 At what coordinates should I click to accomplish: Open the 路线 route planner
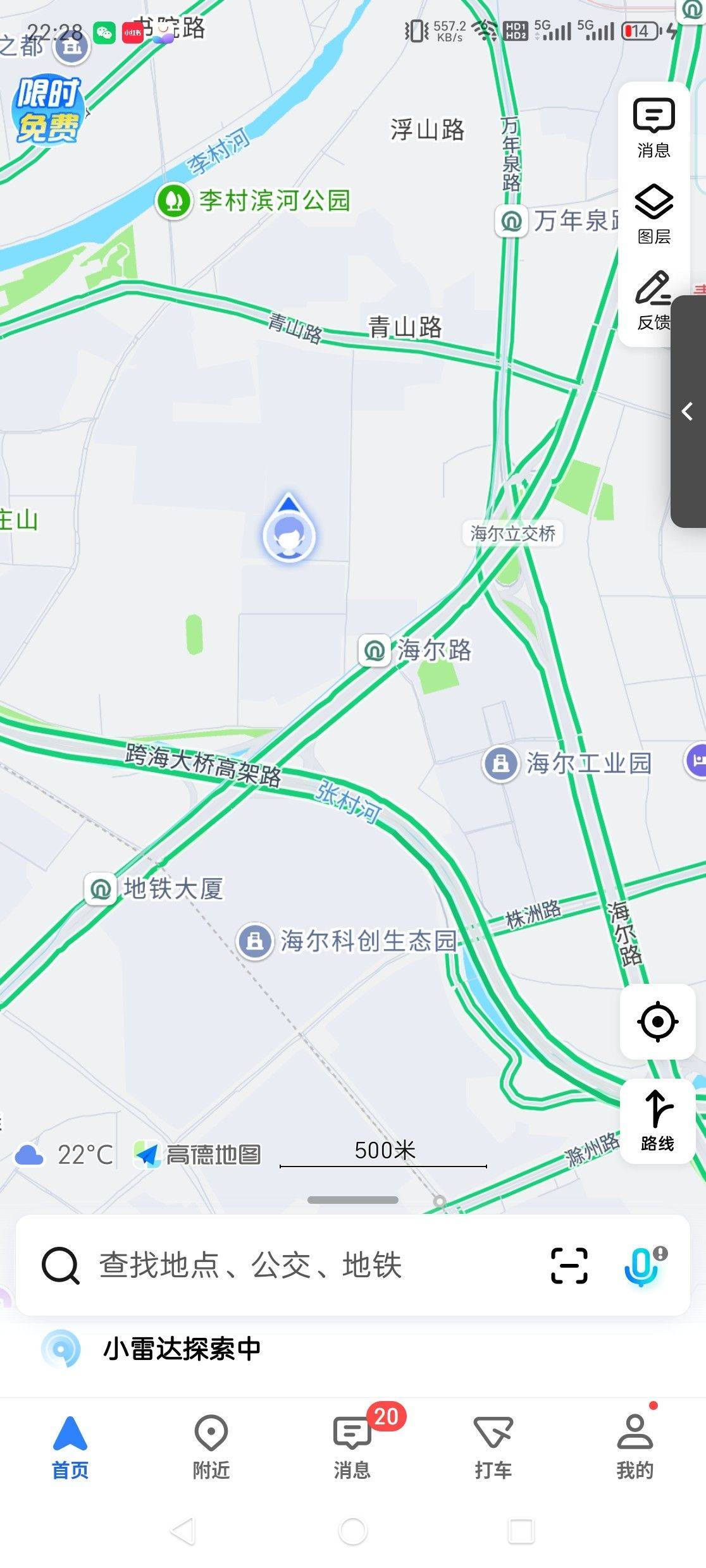(657, 1121)
